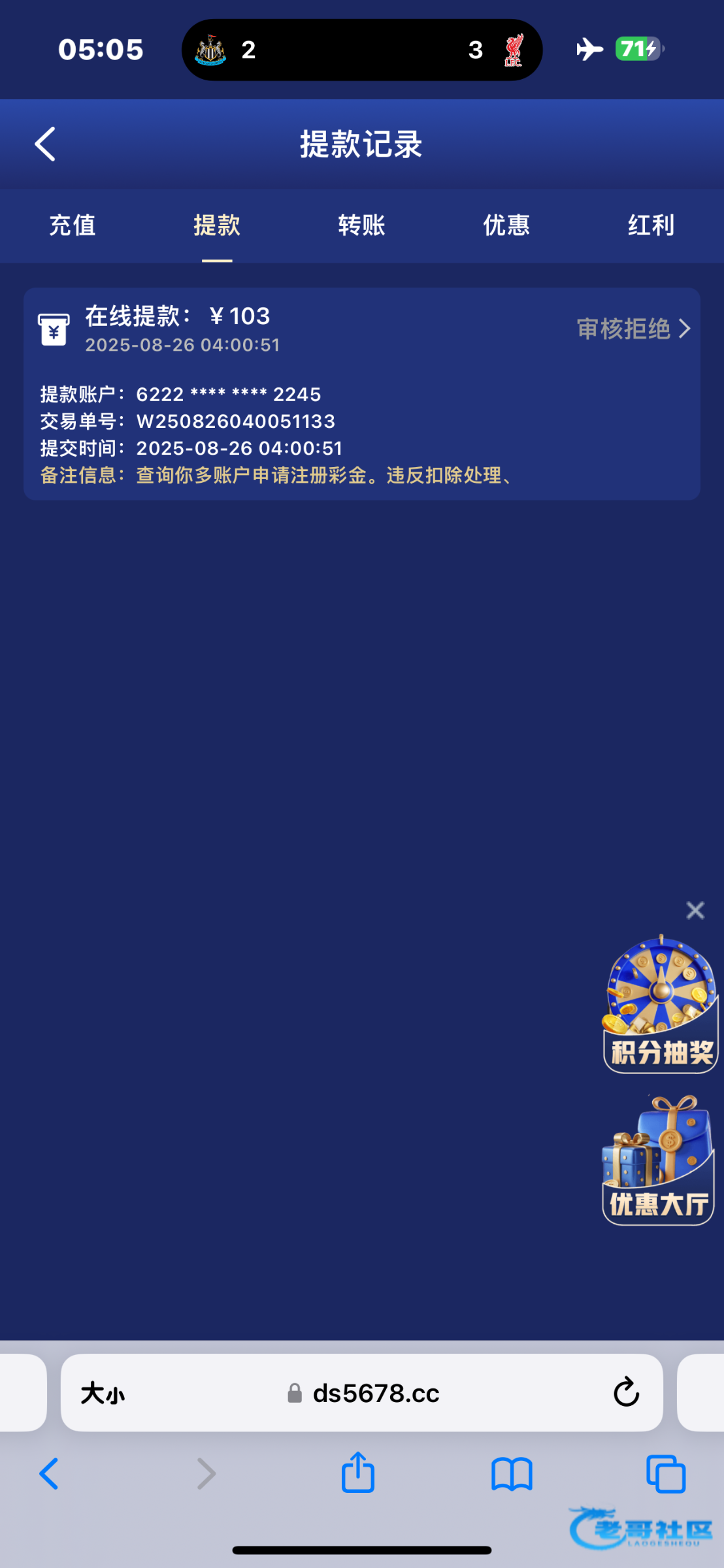Open the 审核拒绝 withdrawal record details

(633, 329)
